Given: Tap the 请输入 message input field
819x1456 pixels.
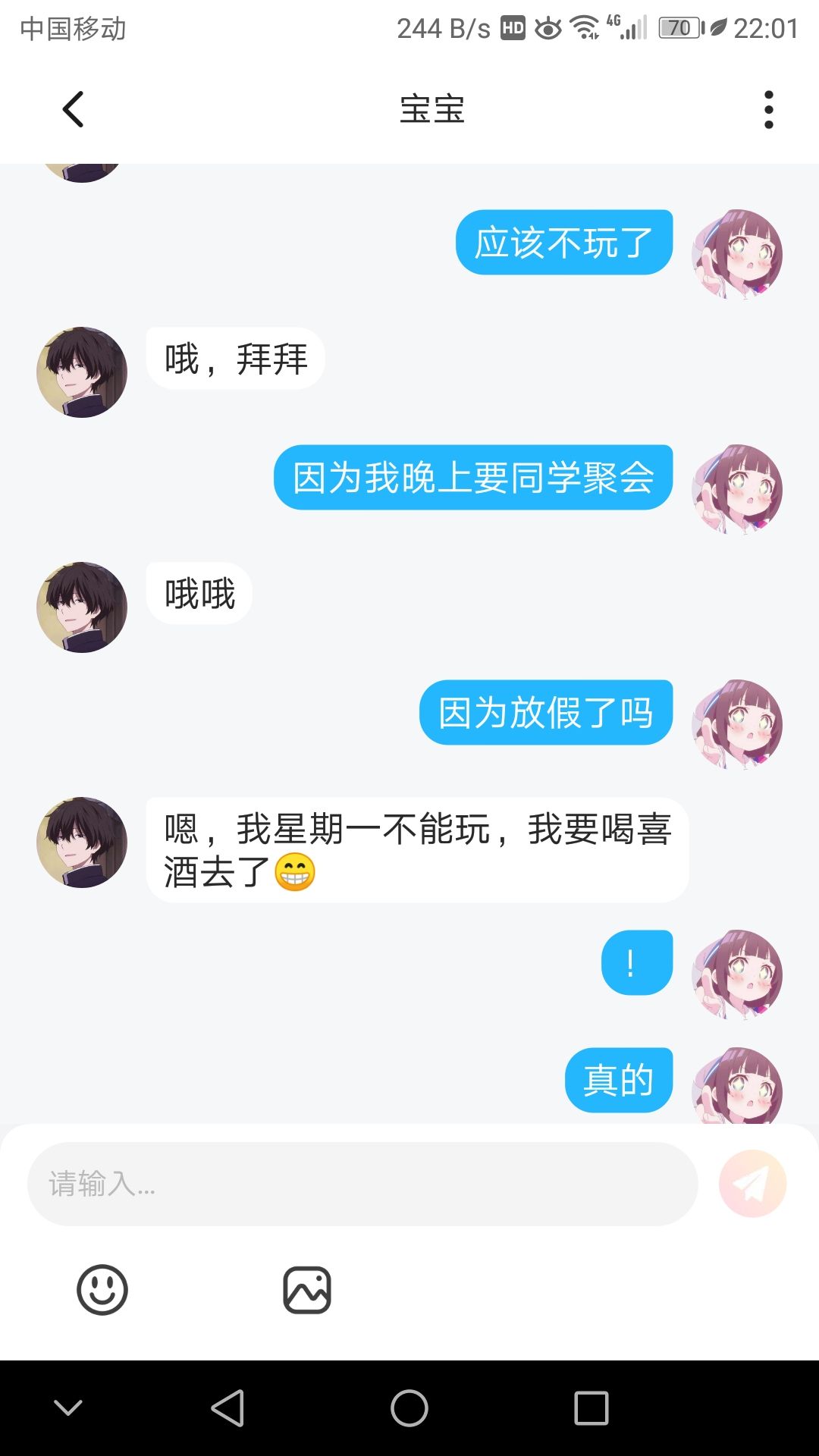Looking at the screenshot, I should point(362,1184).
